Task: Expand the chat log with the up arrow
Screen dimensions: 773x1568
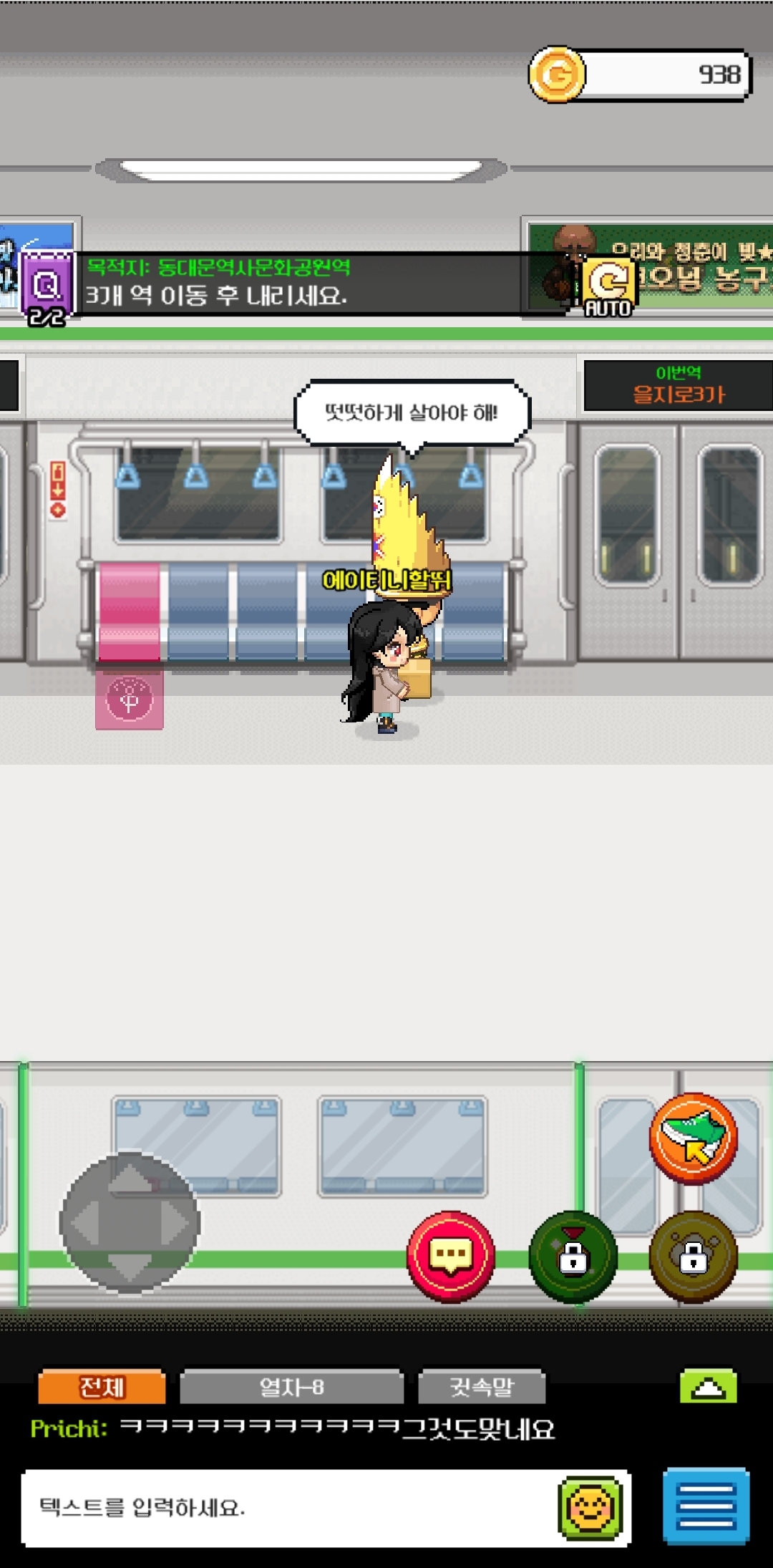Action: coord(708,1387)
